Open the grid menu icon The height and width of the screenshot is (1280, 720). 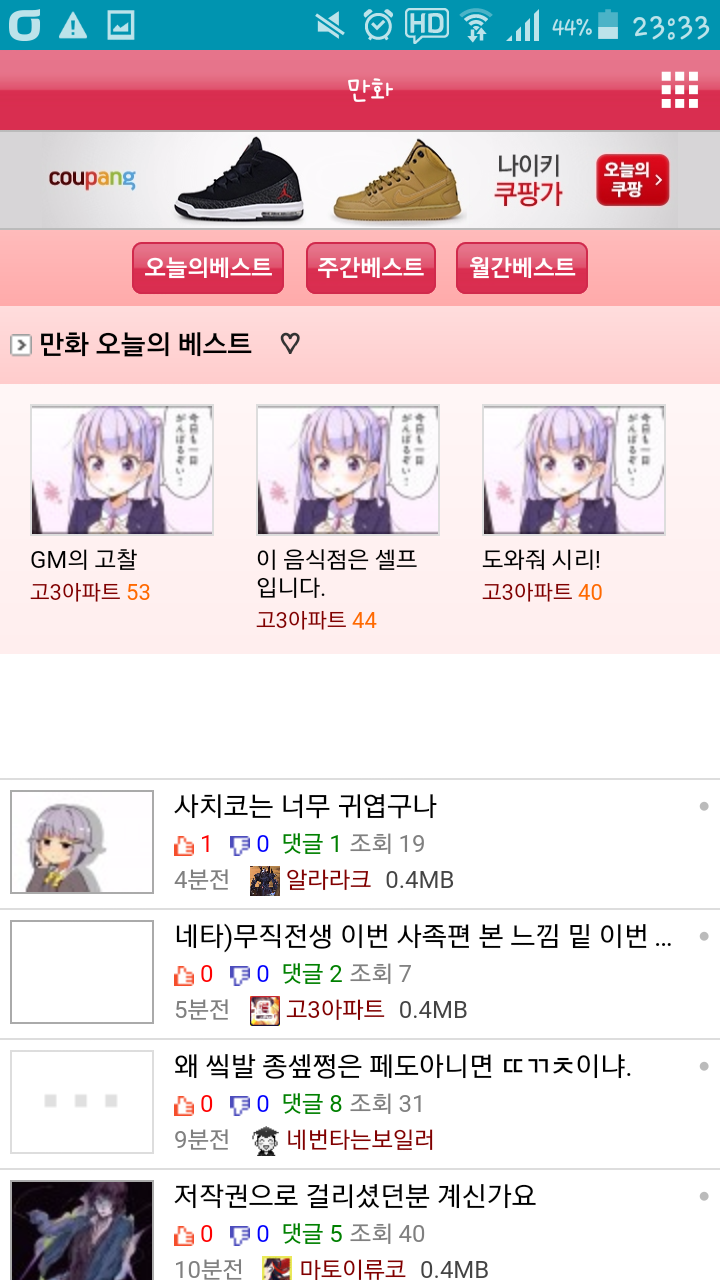(680, 90)
